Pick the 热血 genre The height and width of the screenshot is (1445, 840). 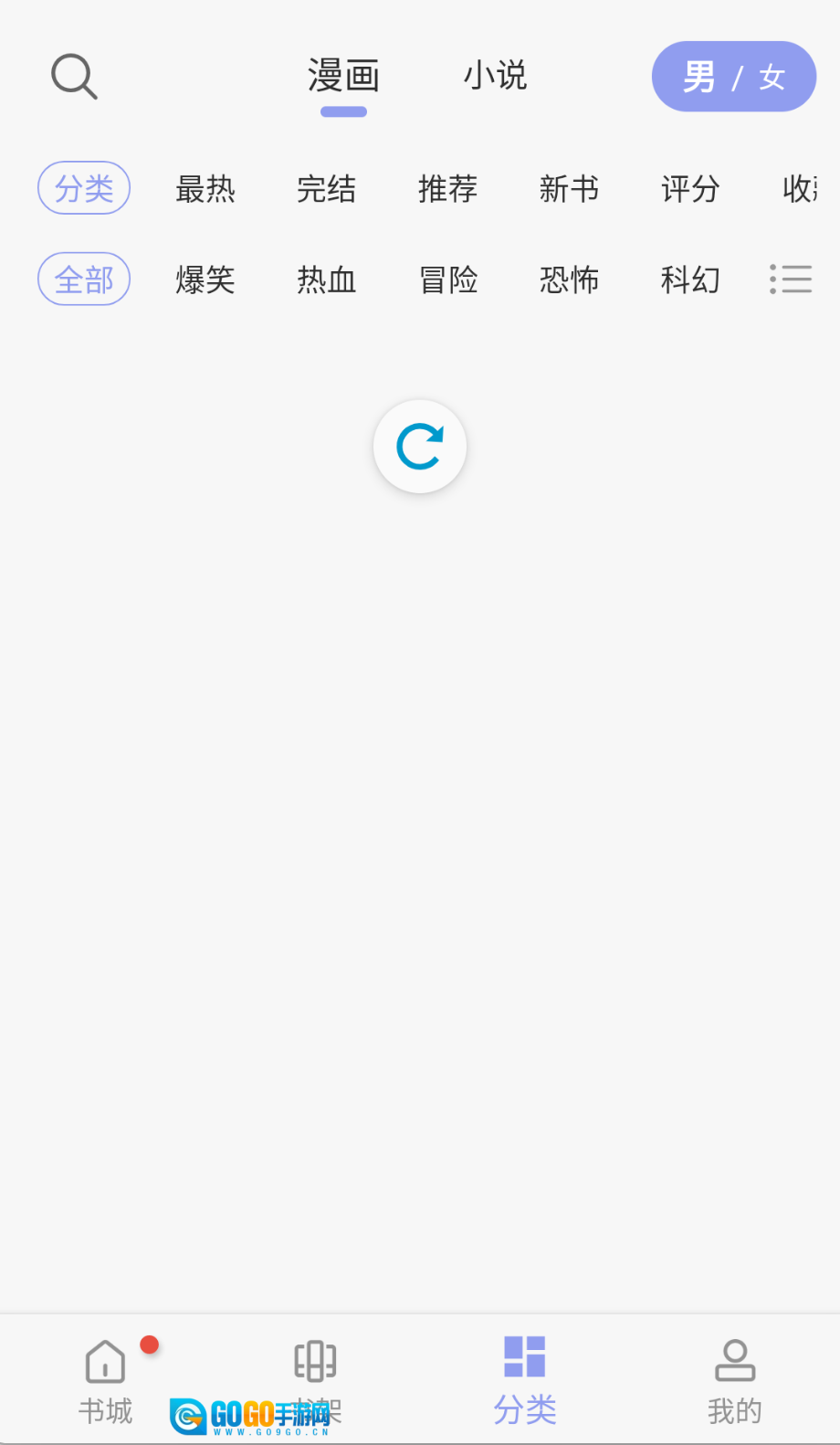[327, 280]
